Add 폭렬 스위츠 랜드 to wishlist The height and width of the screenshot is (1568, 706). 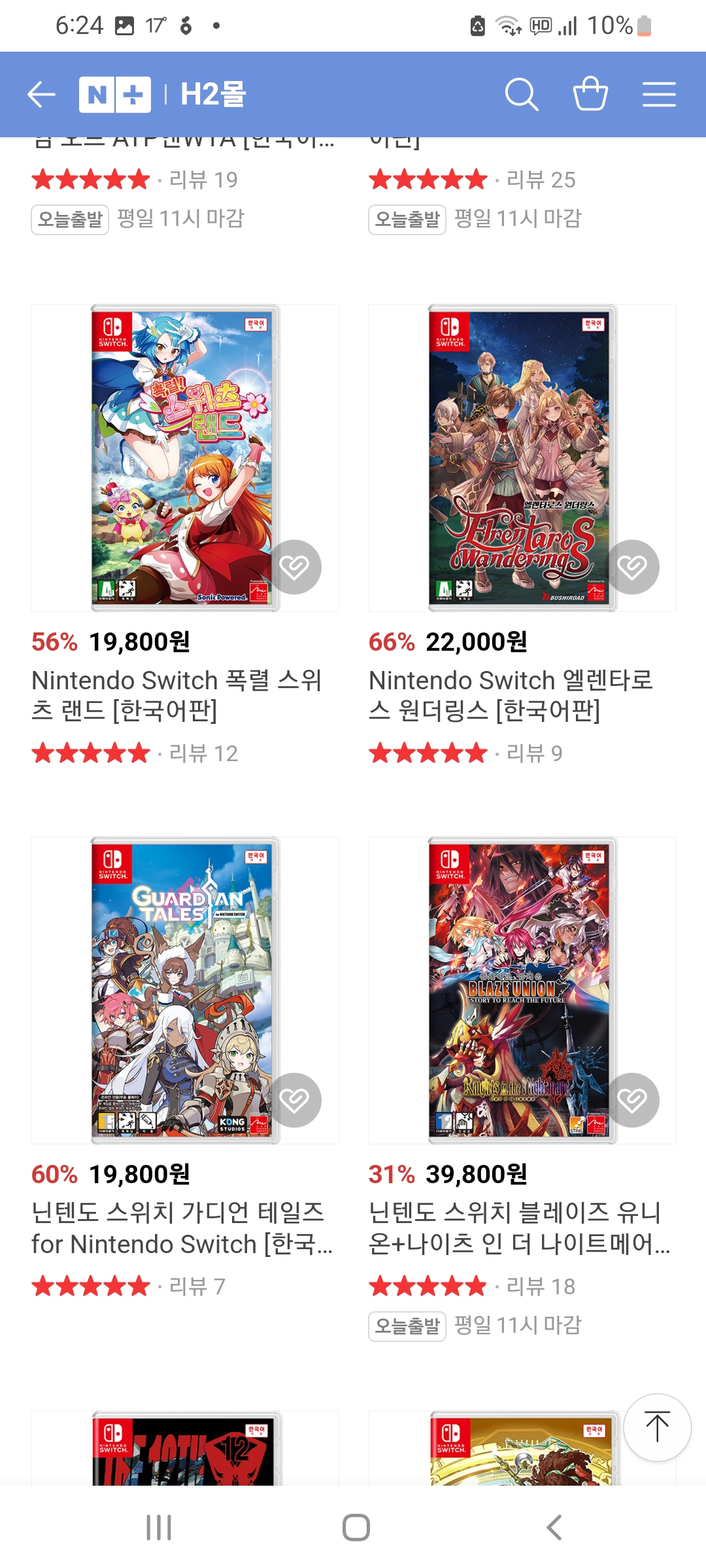click(295, 567)
